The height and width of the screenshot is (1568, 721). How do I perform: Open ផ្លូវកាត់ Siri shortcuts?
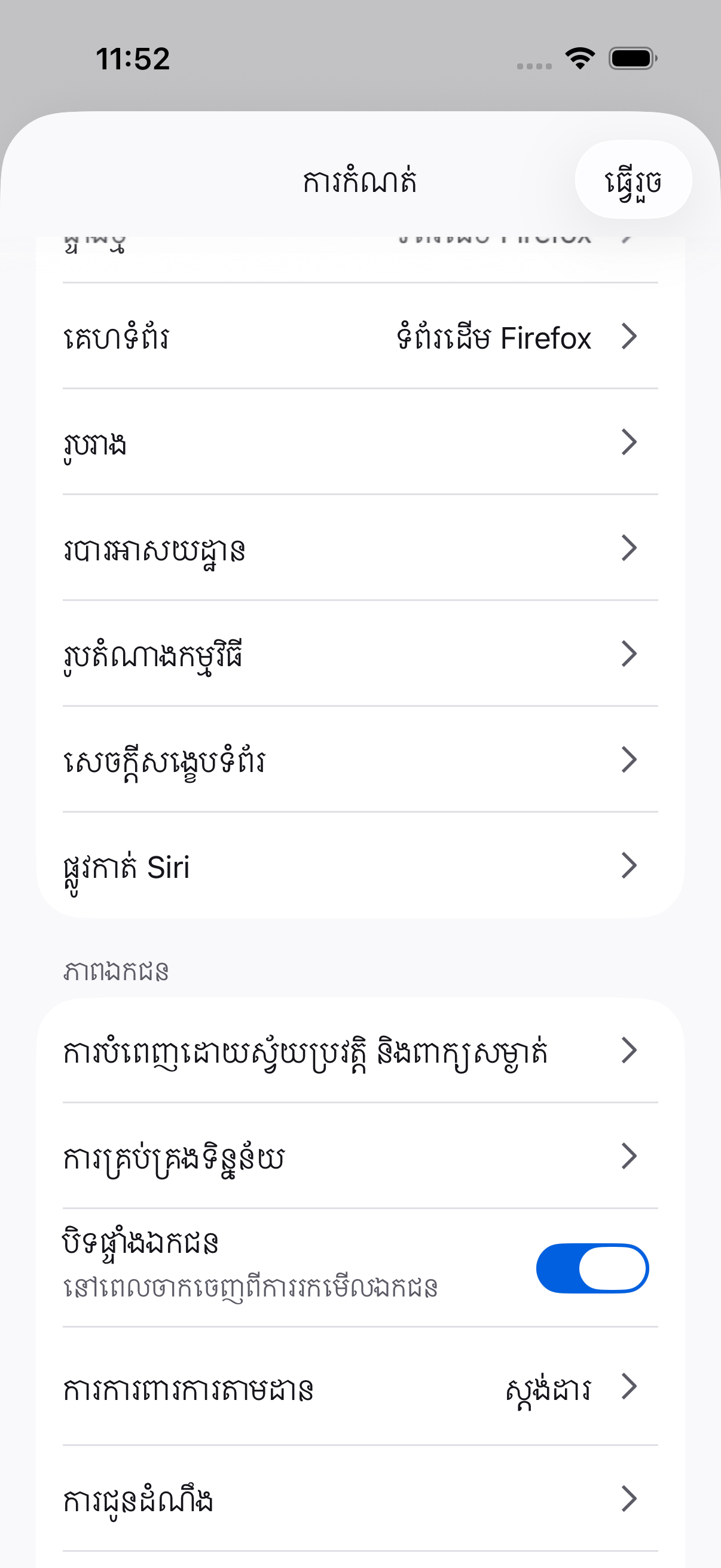(x=360, y=865)
